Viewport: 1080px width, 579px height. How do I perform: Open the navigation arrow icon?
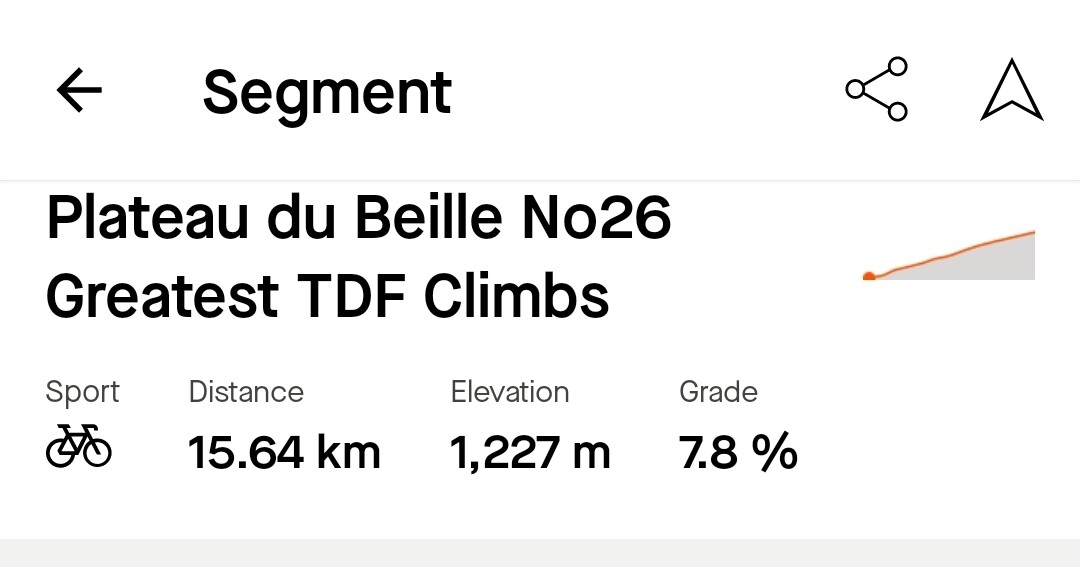(1011, 90)
